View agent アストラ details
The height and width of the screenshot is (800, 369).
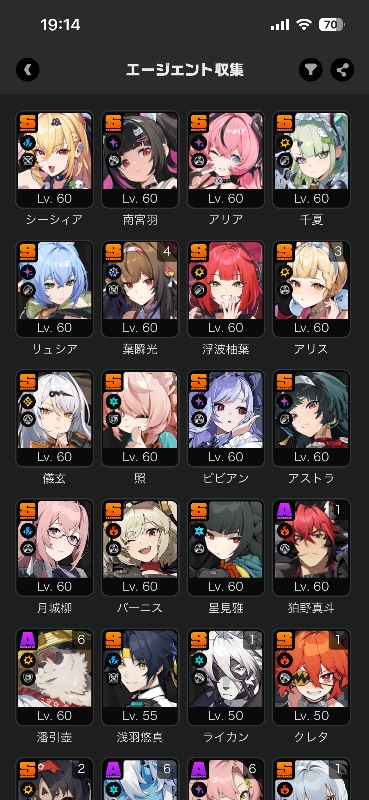pos(311,418)
